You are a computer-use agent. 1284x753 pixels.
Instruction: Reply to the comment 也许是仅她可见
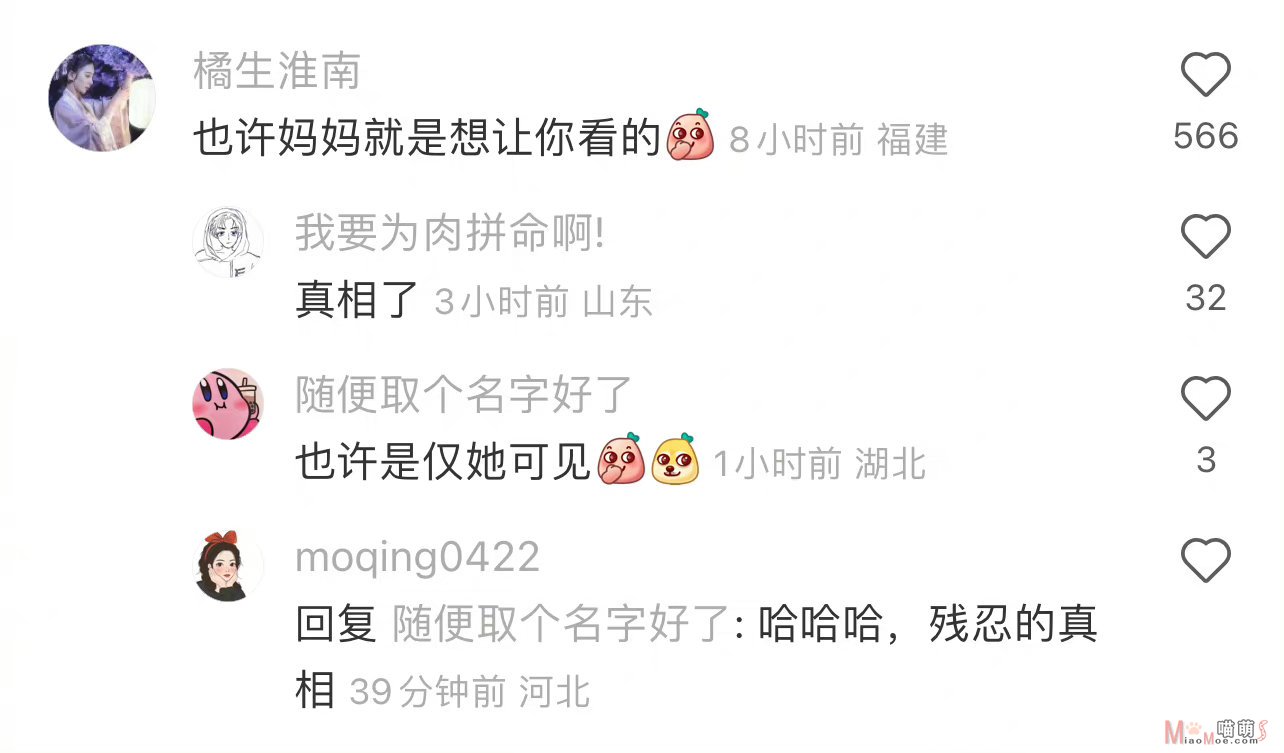443,463
